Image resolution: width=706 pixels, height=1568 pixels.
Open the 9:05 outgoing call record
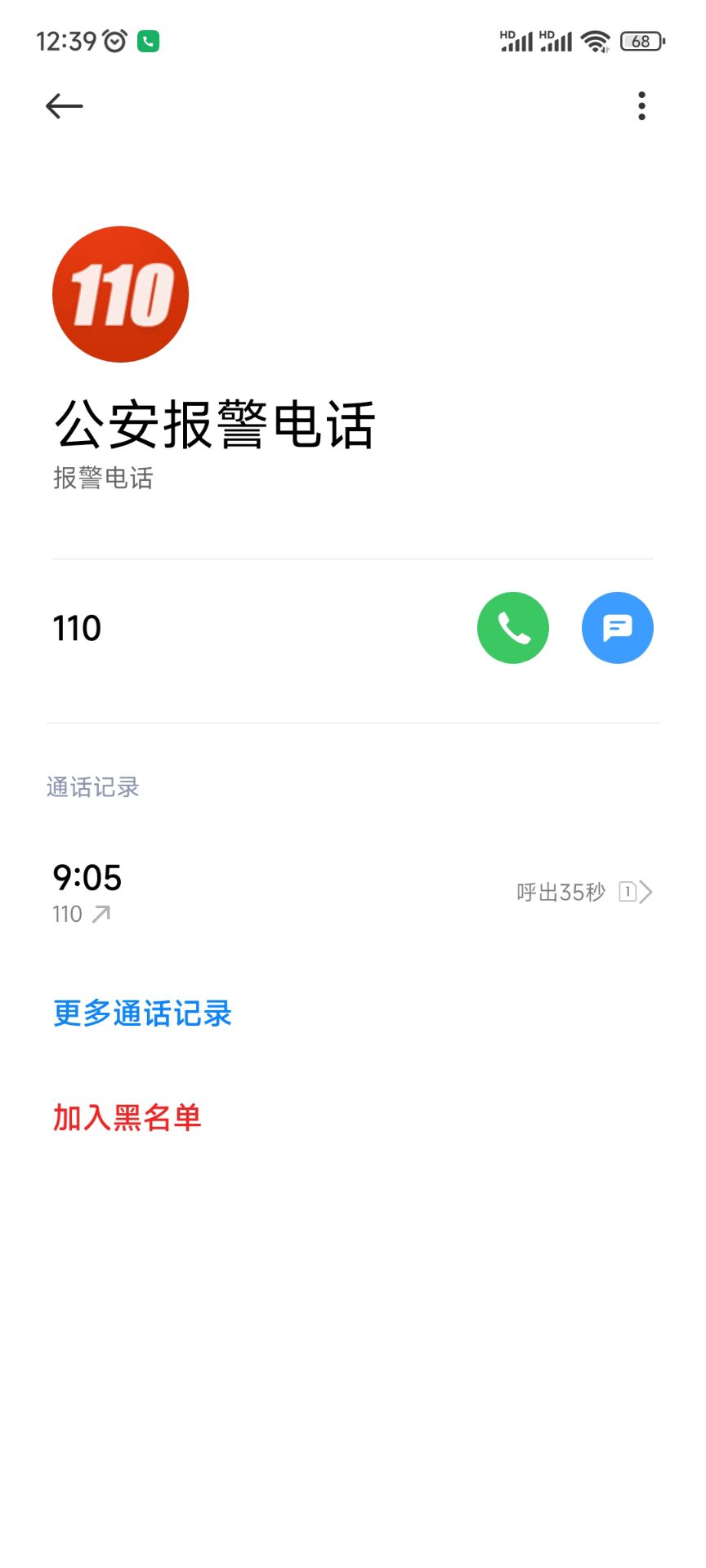(x=351, y=892)
